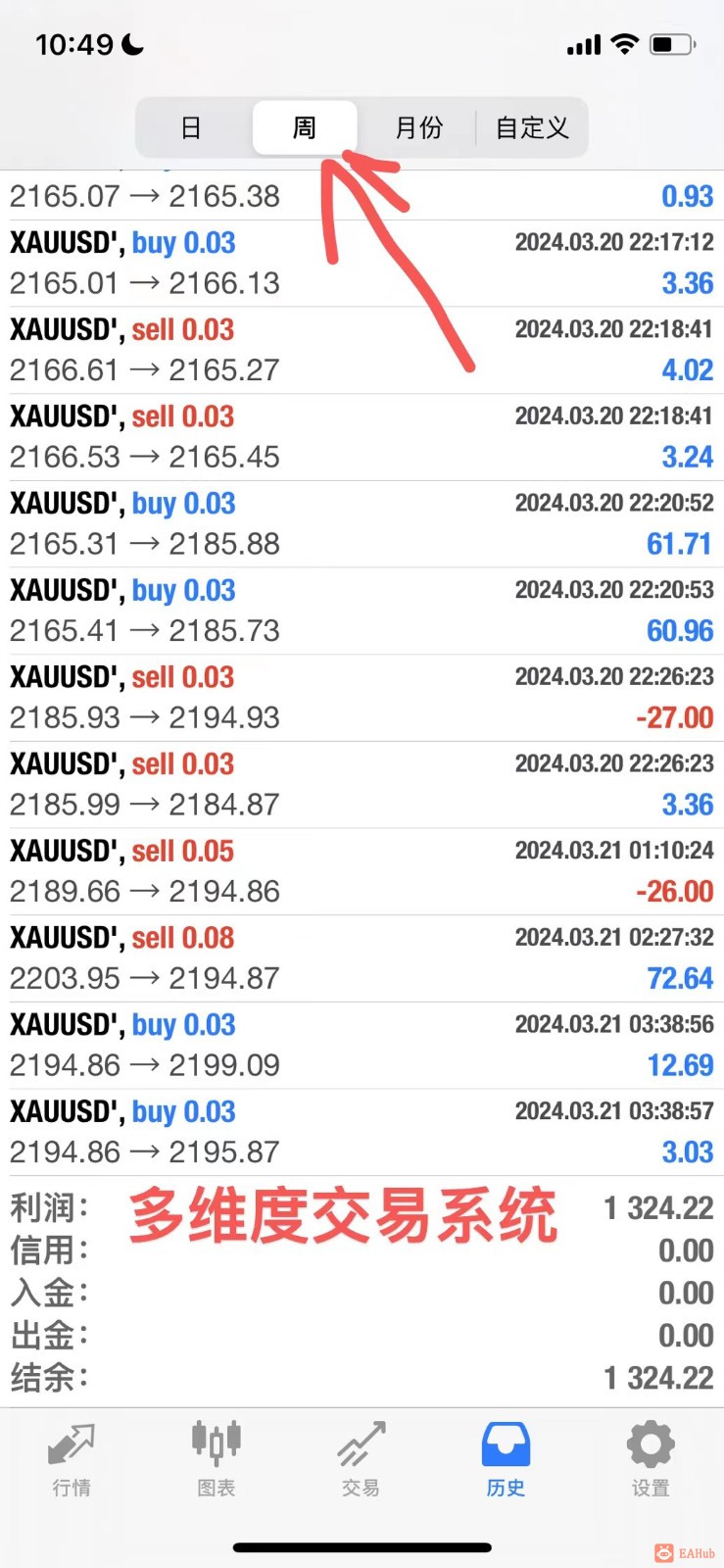Screen dimensions: 724x1568
Task: Tap the 历史 history tab
Action: point(506,1458)
